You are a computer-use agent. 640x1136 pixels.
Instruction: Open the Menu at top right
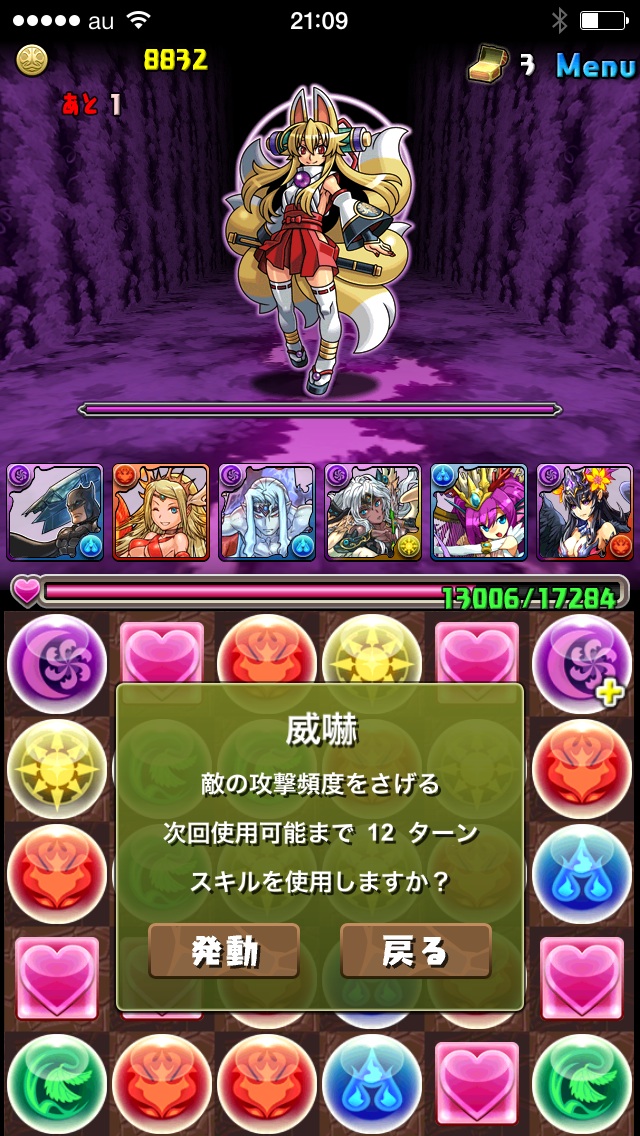pyautogui.click(x=596, y=66)
